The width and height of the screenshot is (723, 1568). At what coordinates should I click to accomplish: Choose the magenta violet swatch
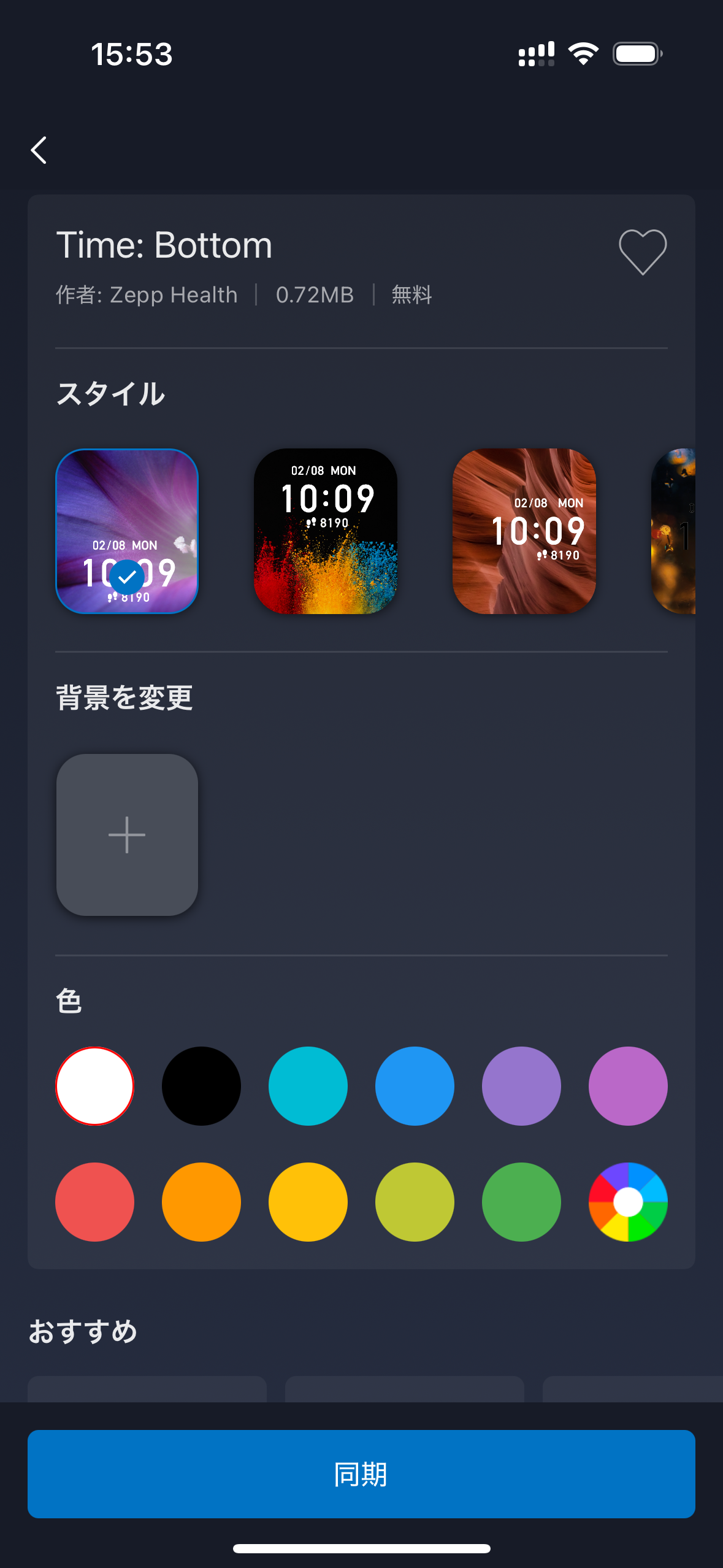click(x=628, y=1086)
